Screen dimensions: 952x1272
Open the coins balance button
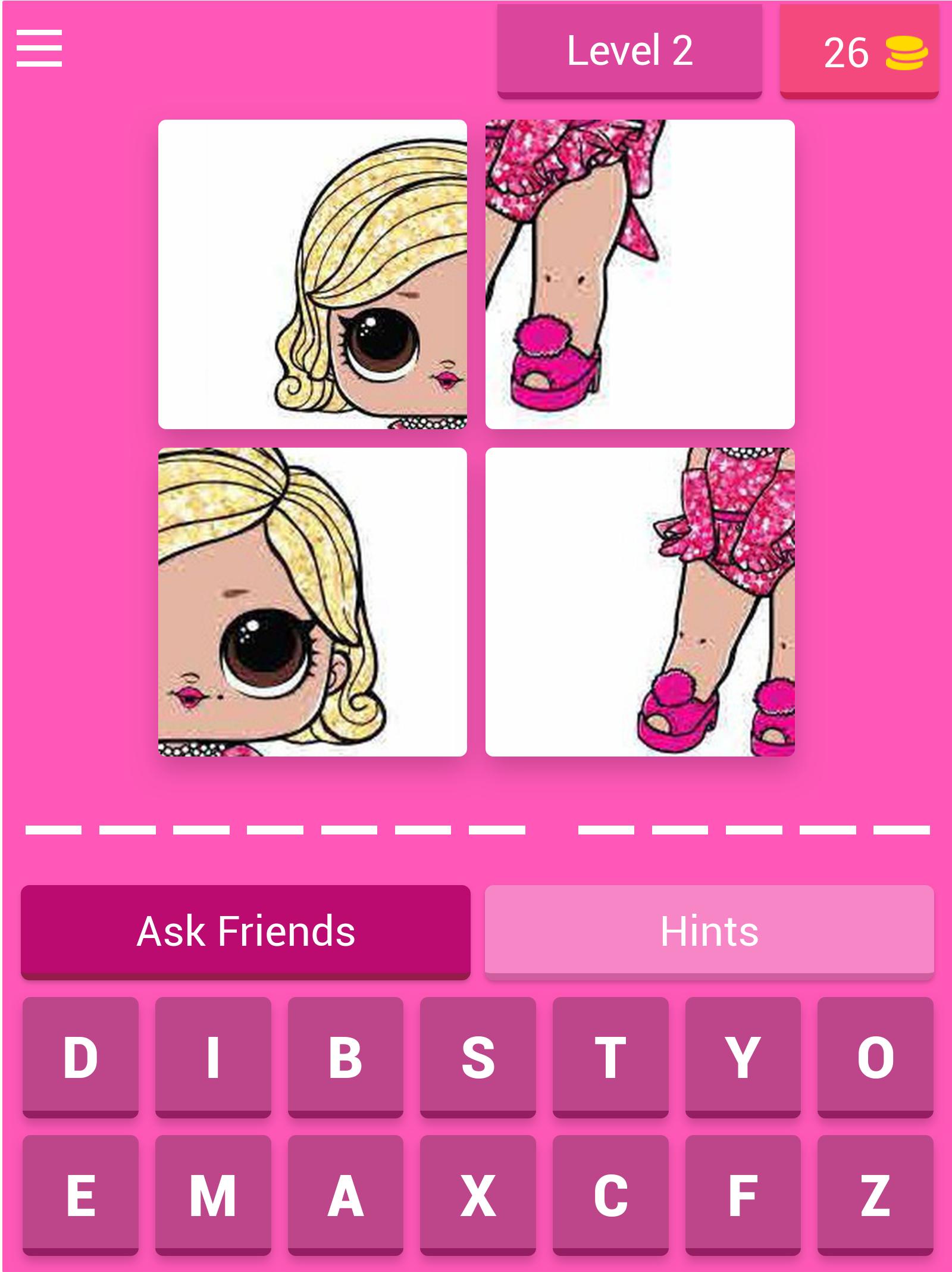tap(859, 52)
